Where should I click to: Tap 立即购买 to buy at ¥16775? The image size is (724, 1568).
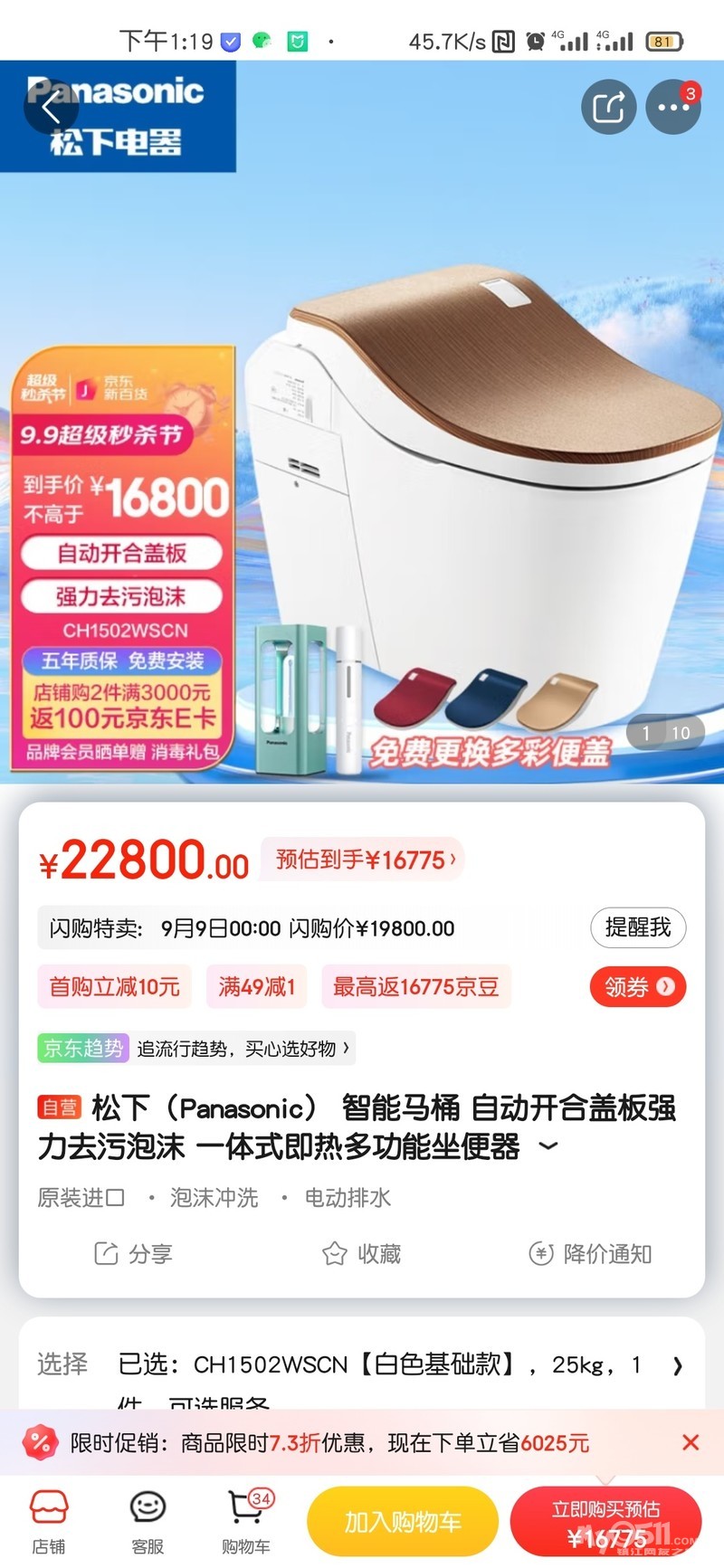tap(606, 1522)
